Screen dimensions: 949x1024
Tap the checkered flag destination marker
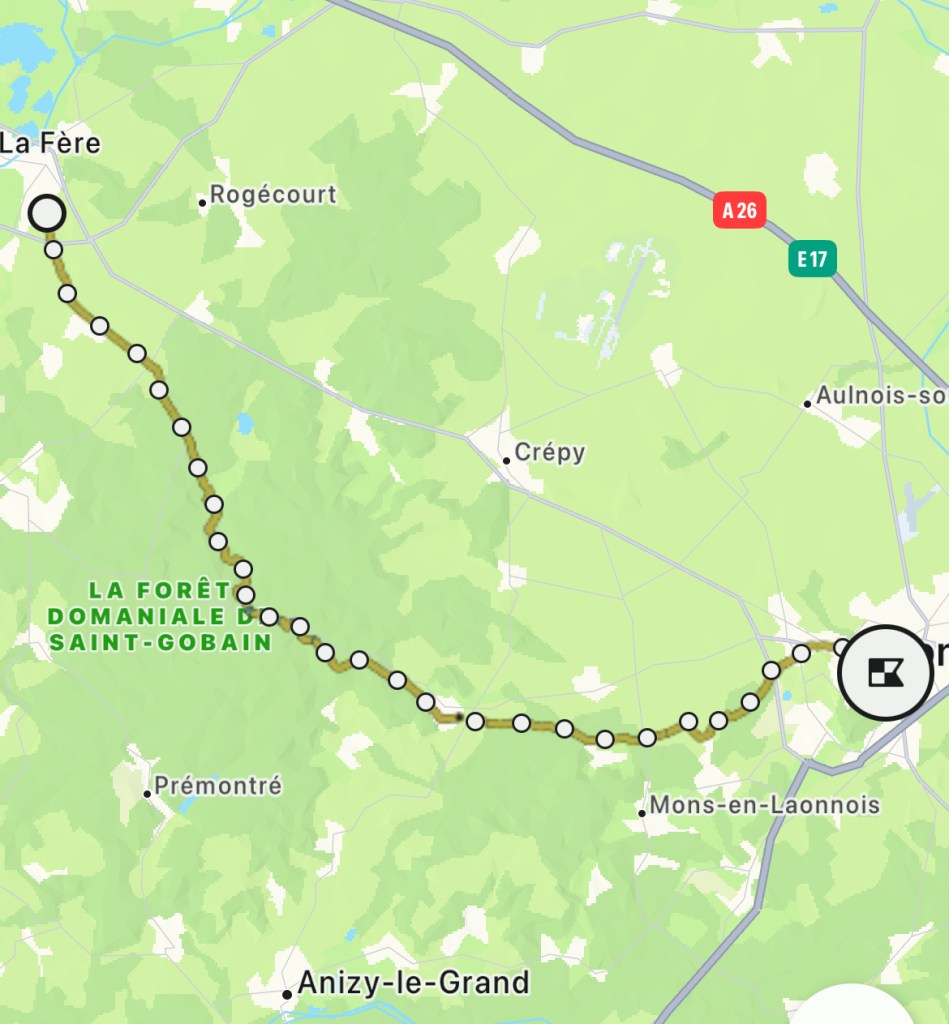[885, 673]
